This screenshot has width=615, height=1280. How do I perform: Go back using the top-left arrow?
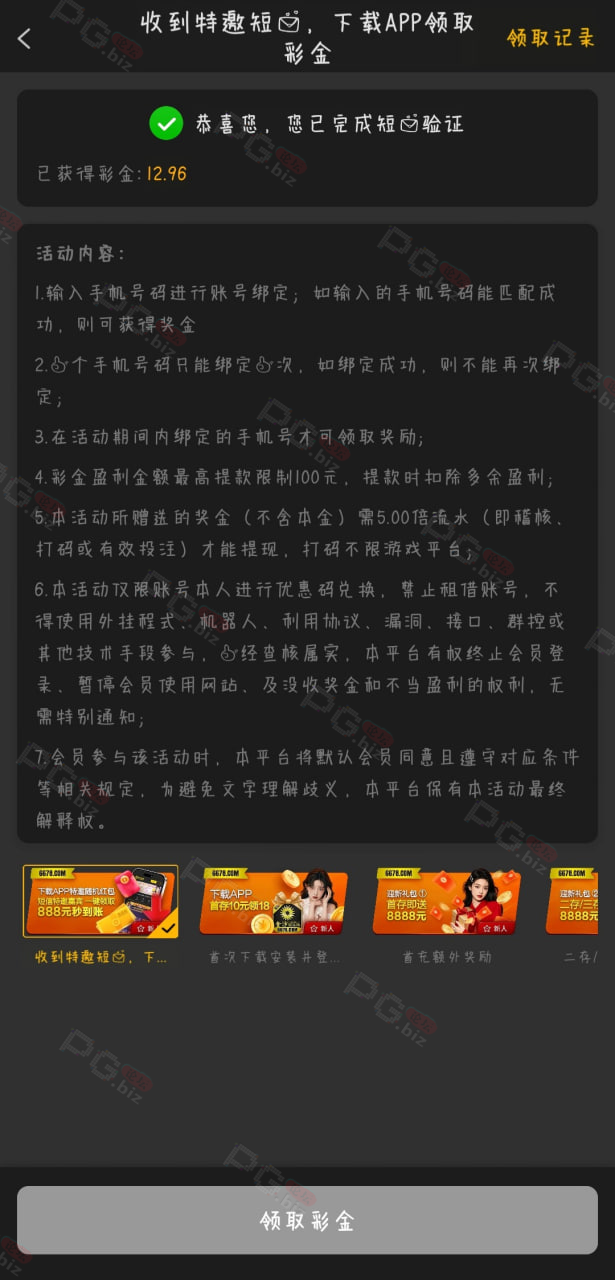tap(25, 38)
